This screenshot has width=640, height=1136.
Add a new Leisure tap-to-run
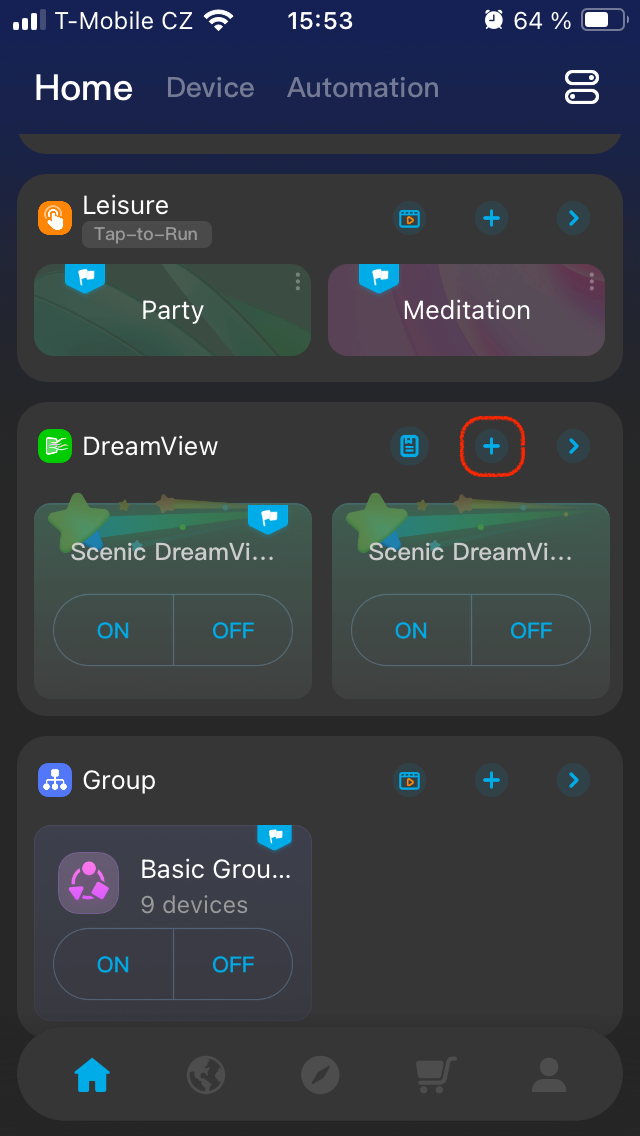(491, 218)
